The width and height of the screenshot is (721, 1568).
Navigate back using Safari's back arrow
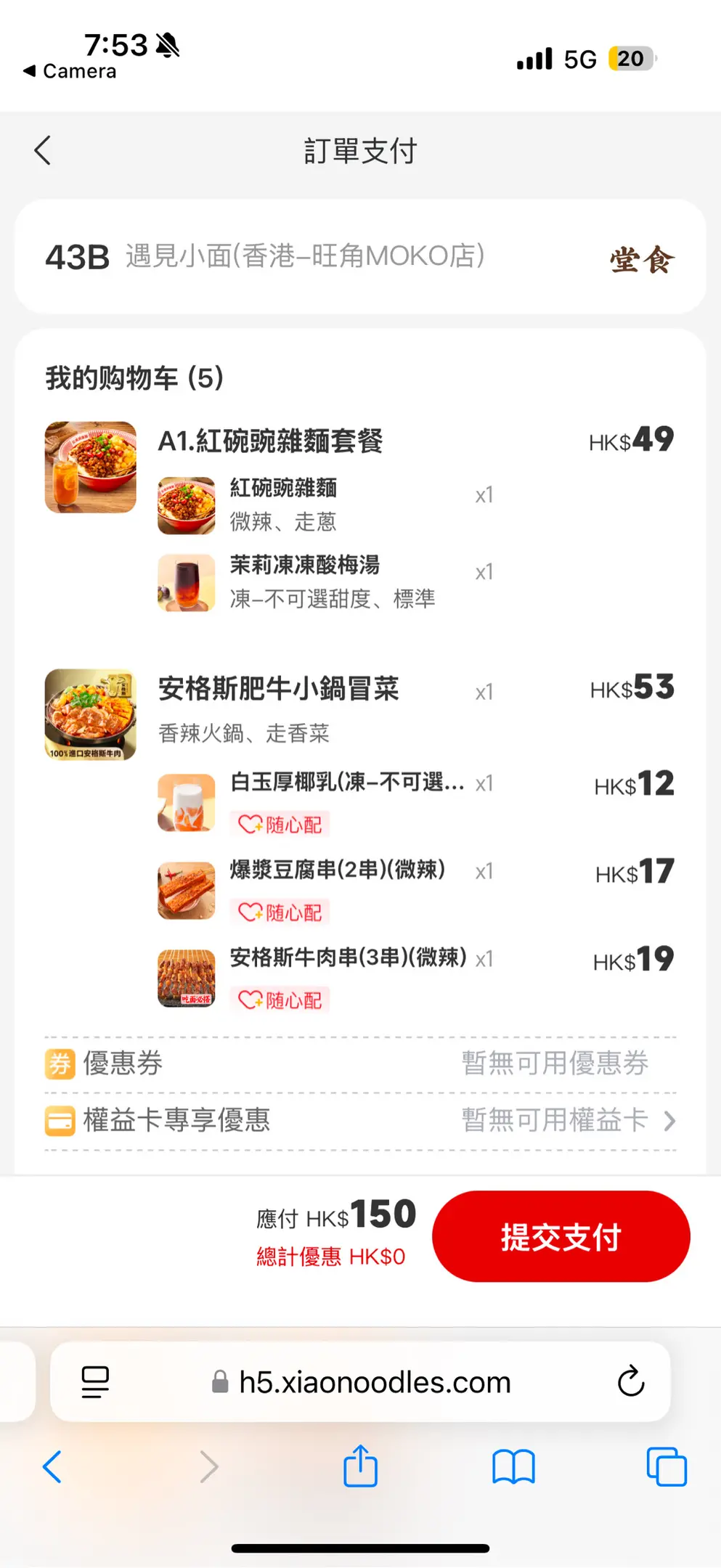[x=52, y=1466]
